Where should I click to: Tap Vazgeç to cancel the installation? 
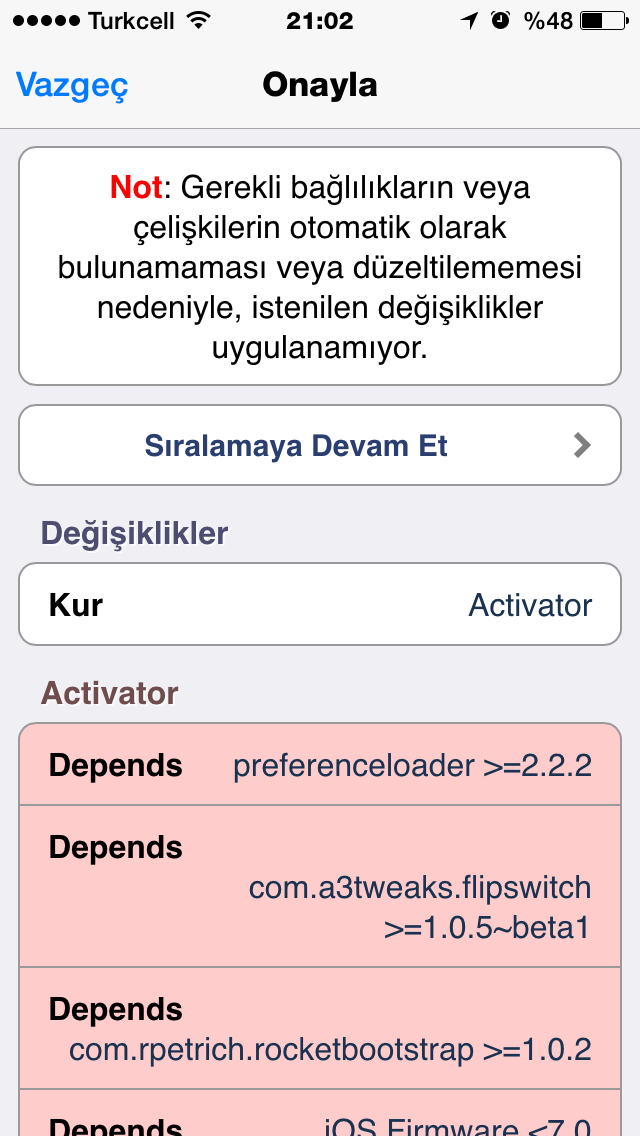pos(72,85)
